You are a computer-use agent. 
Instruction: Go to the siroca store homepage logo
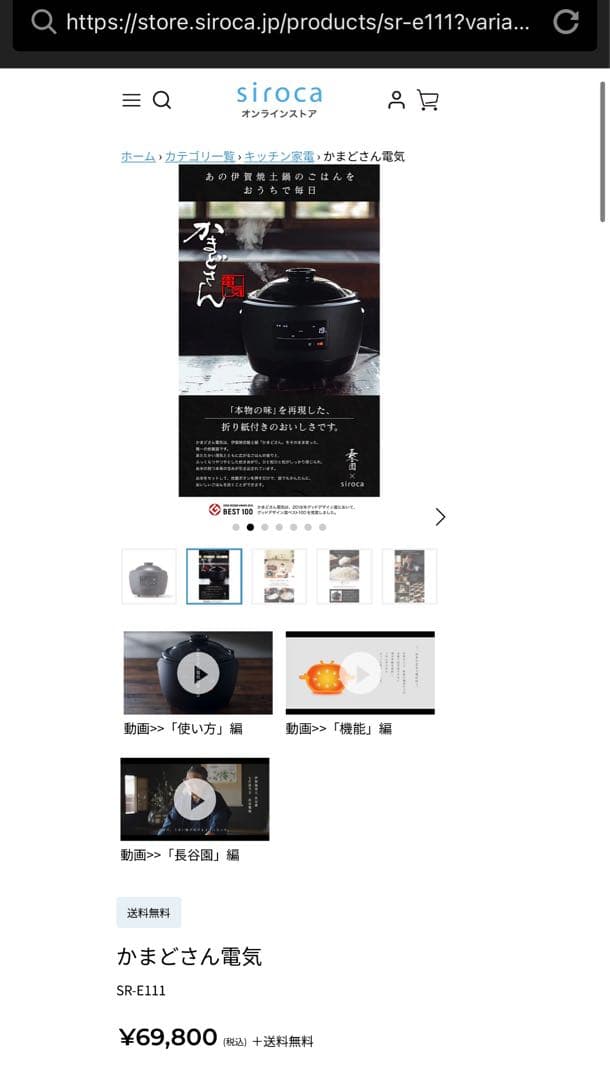click(279, 100)
